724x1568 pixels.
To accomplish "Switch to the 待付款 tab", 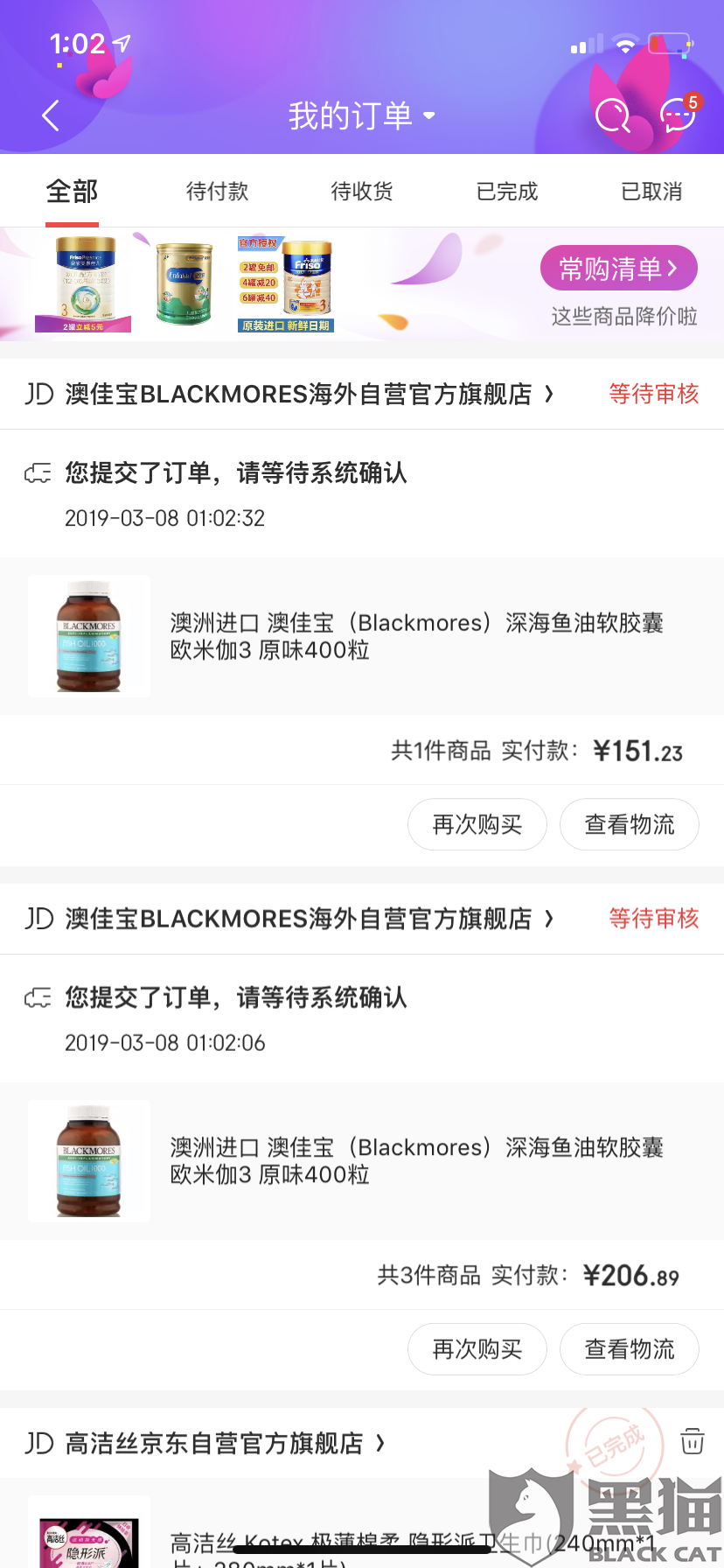I will click(217, 192).
